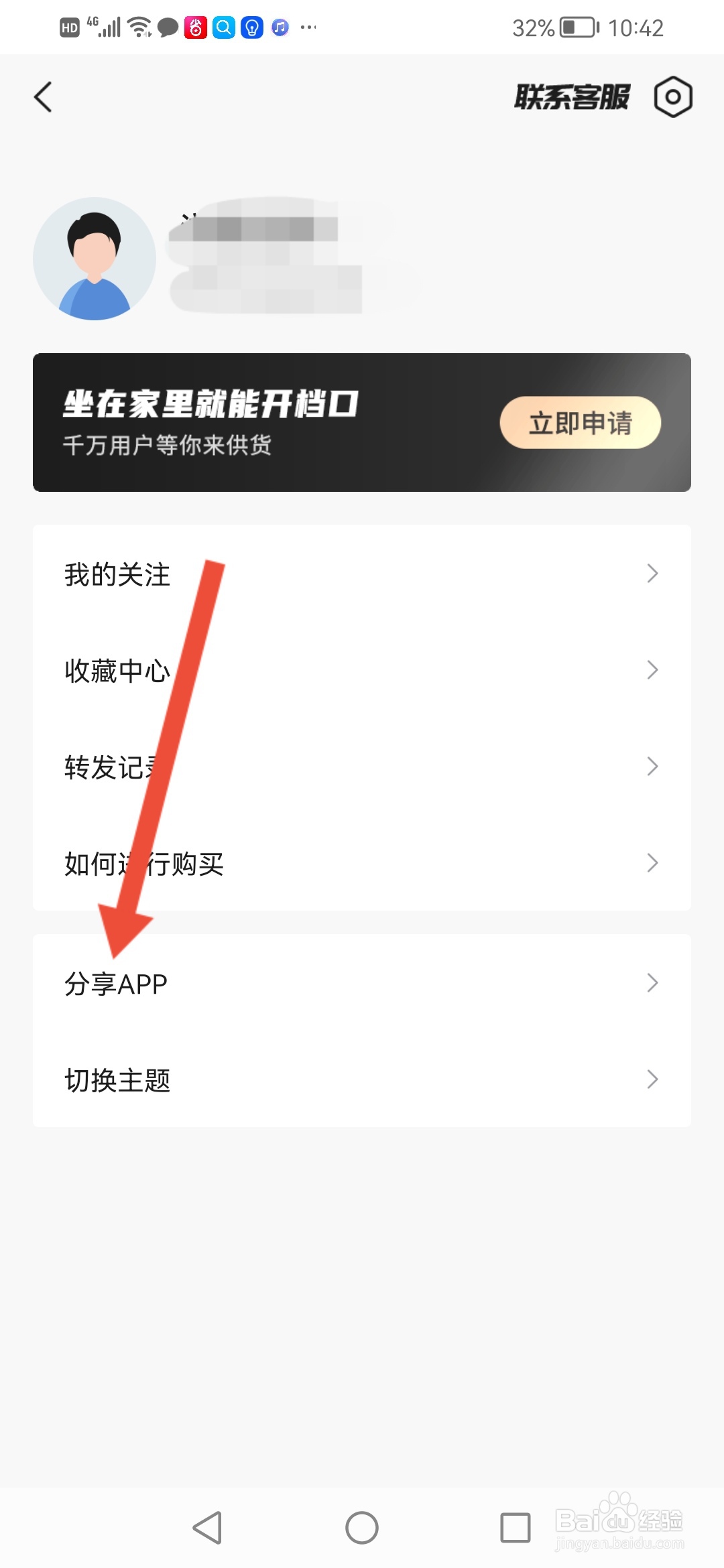Open the music app icon in status bar
Screen dimensions: 724x1568
click(280, 27)
